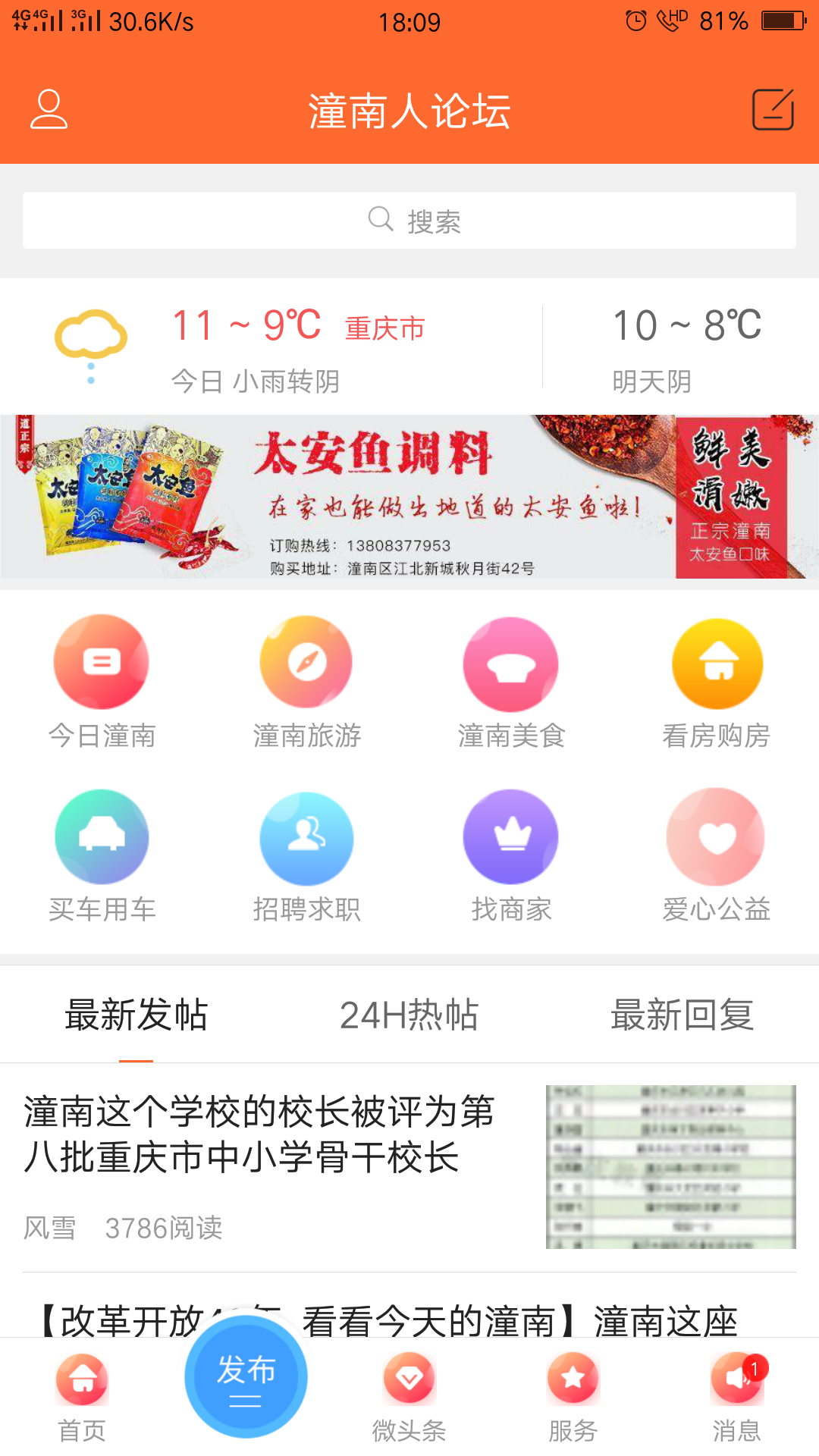Click the compose post icon top right

click(x=772, y=109)
